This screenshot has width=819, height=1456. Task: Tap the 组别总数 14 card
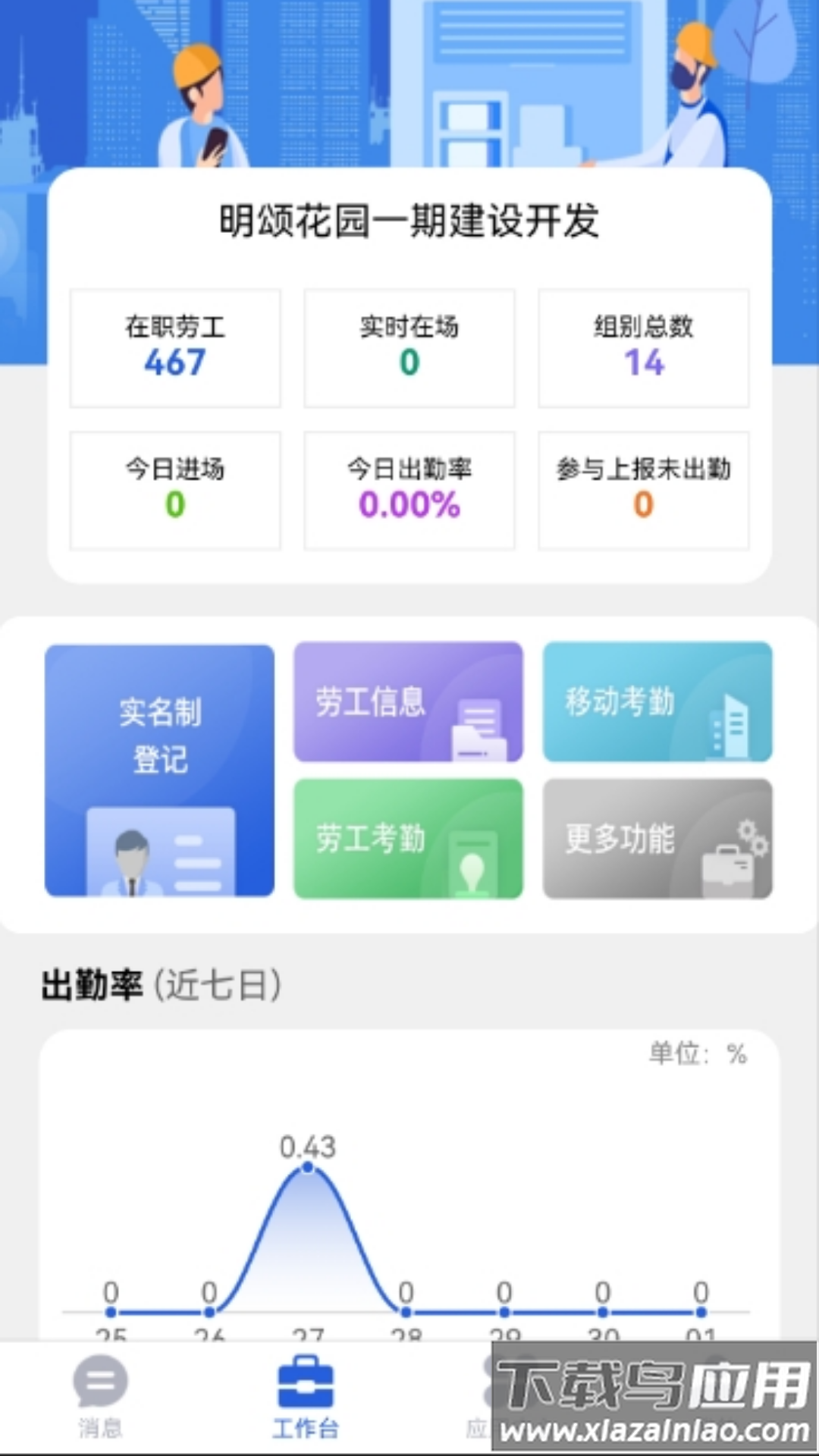(644, 348)
